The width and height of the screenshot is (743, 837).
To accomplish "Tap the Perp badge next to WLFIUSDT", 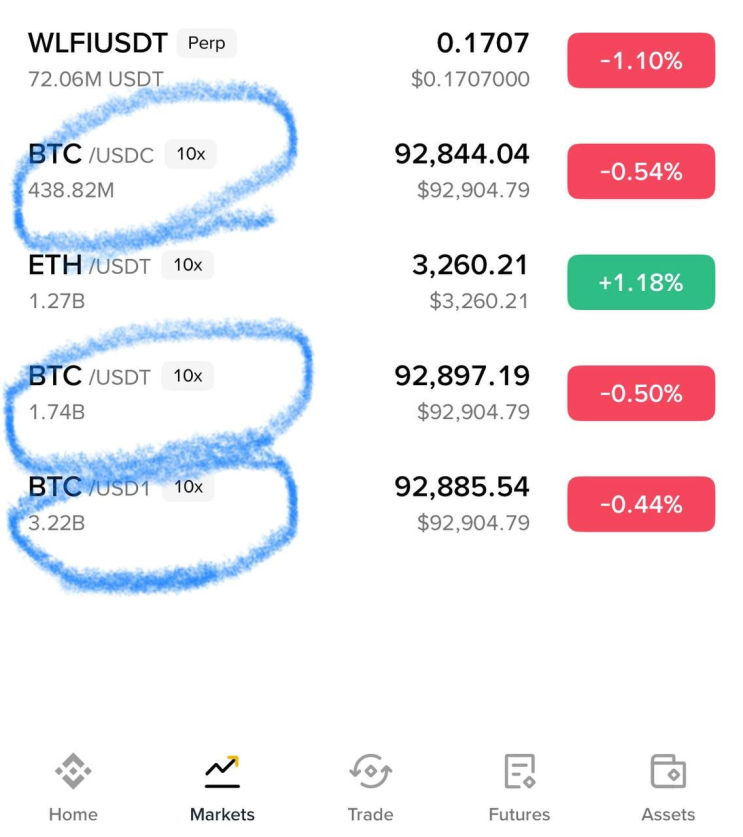I will pyautogui.click(x=207, y=43).
